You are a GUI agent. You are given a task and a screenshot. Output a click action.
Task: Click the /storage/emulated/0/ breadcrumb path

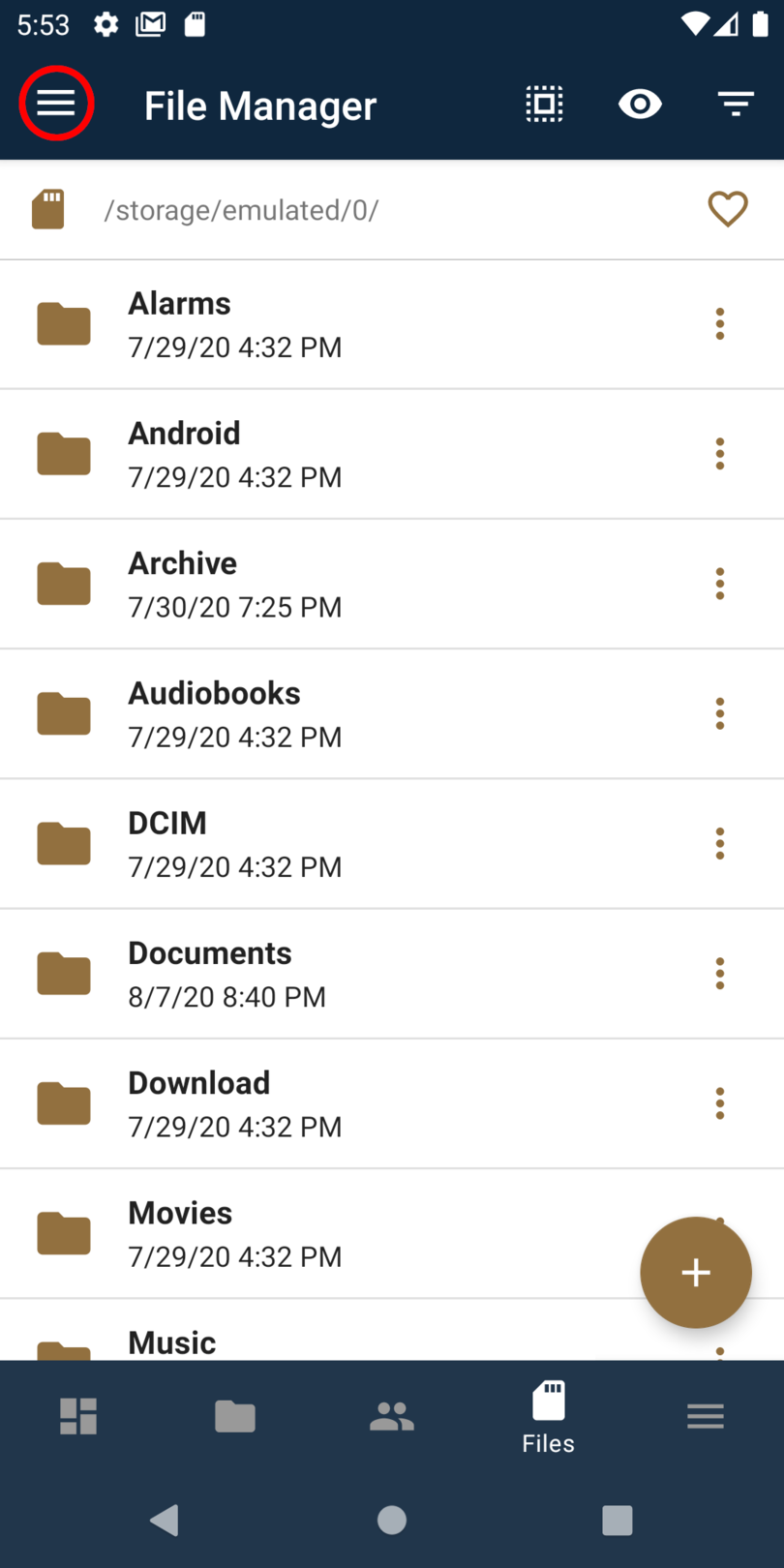coord(242,208)
